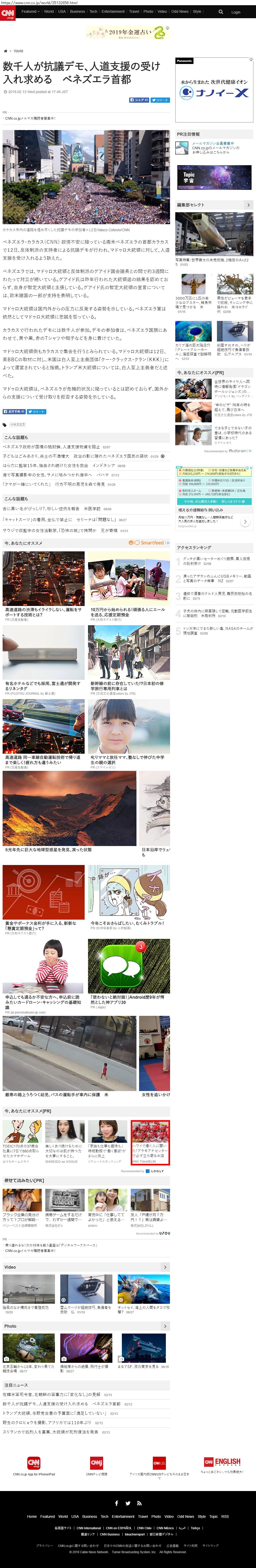Open the Facebook icon in the footer

(x=116, y=1503)
